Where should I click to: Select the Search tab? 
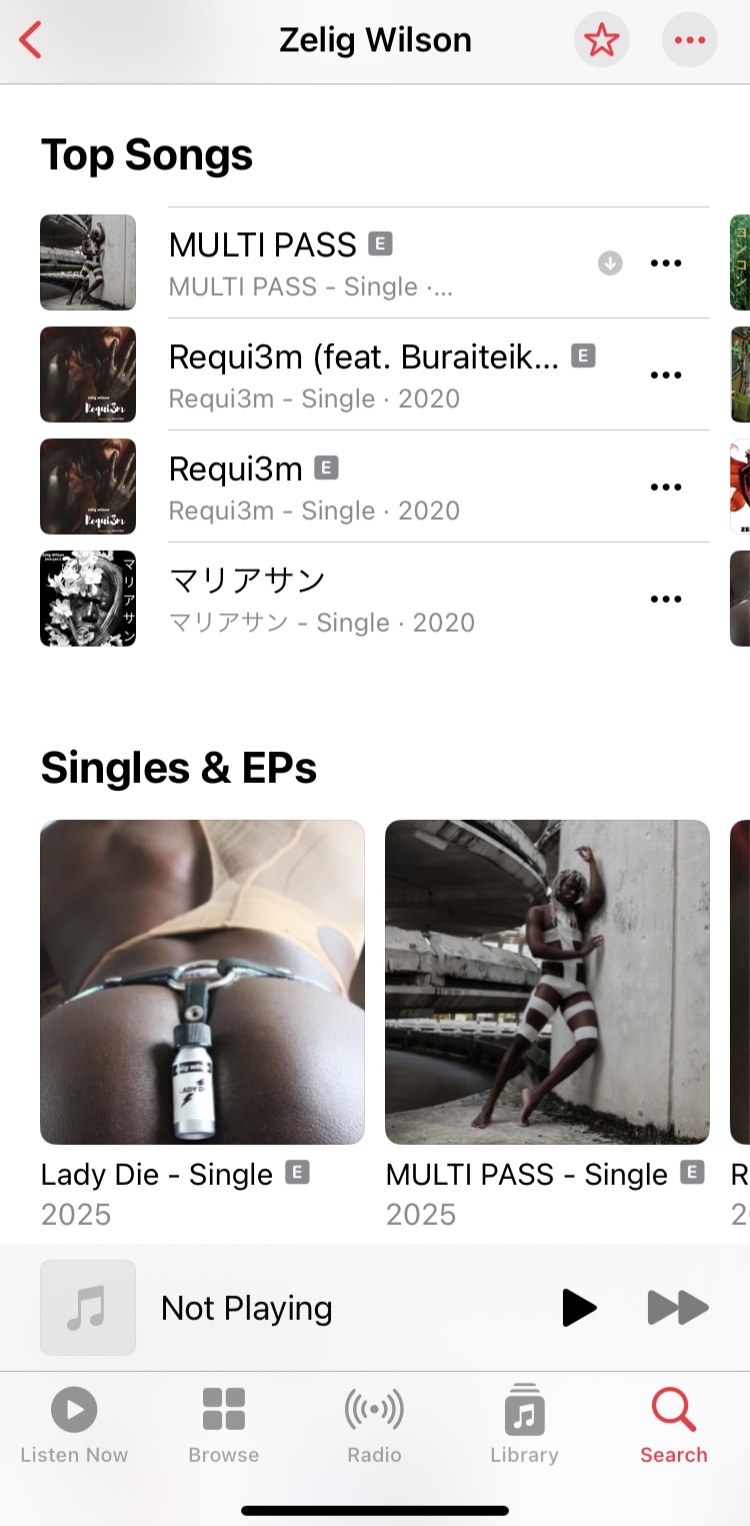click(673, 1425)
